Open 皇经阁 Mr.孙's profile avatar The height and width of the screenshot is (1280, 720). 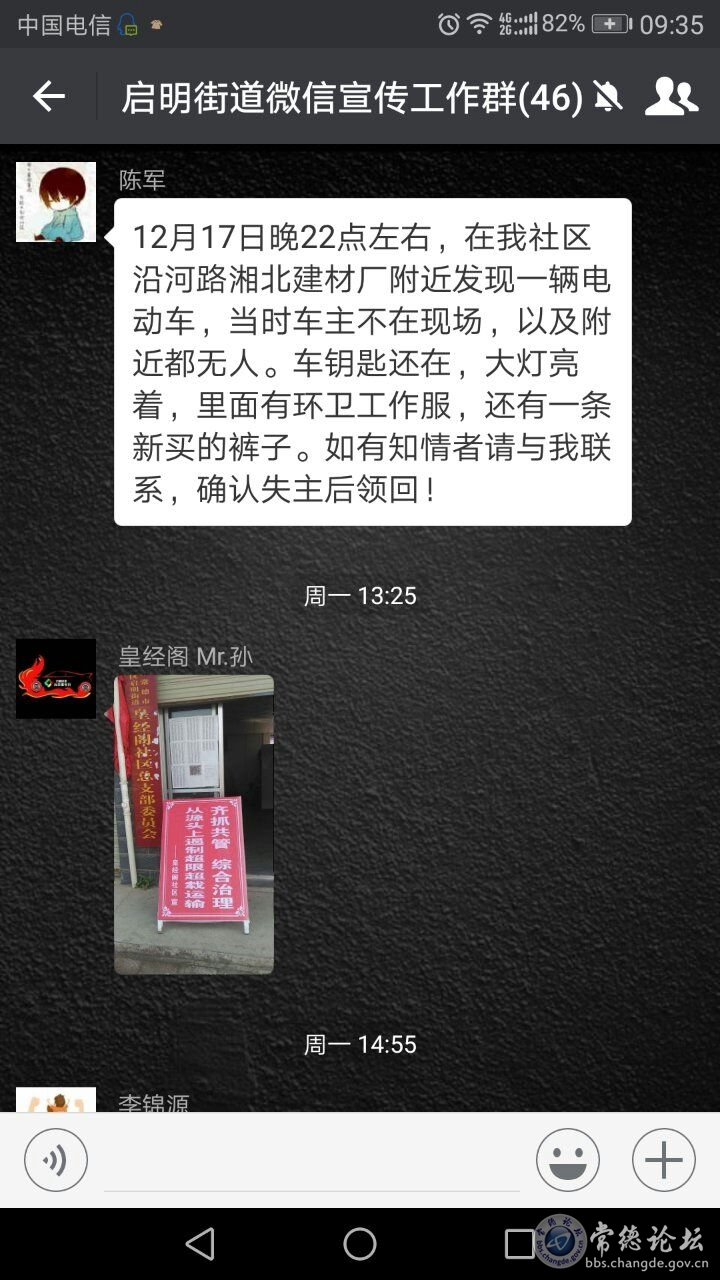coord(56,679)
